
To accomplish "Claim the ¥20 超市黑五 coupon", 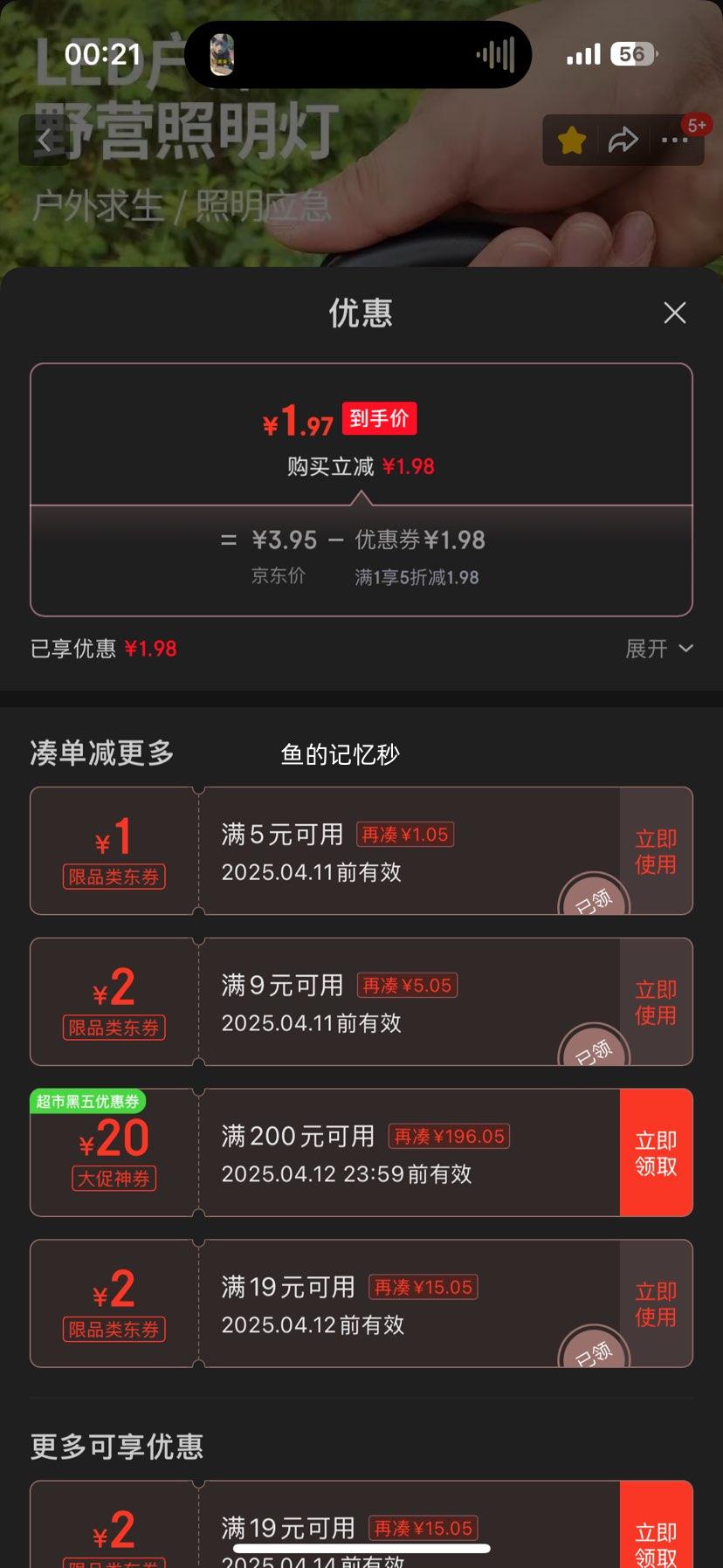I will [x=656, y=1152].
